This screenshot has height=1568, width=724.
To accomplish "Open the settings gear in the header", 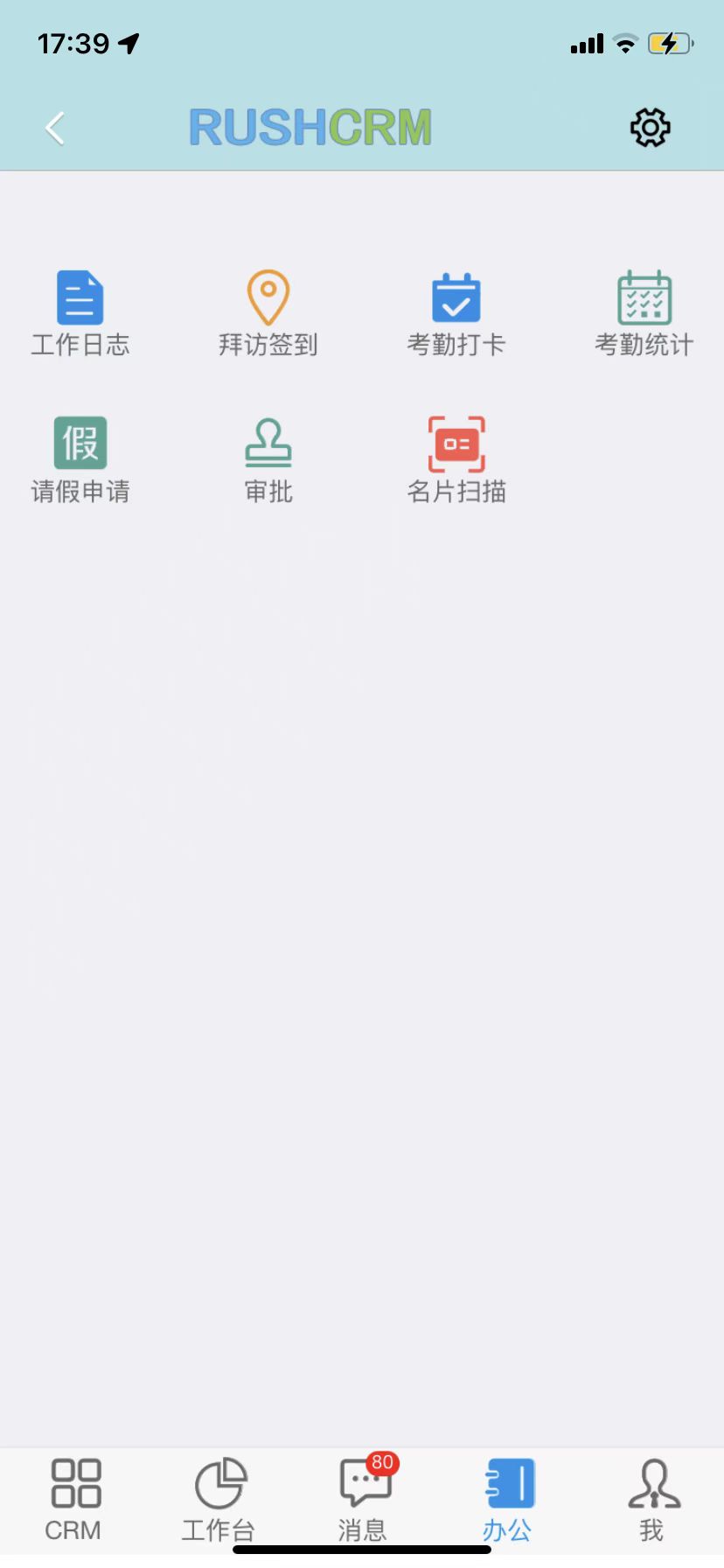I will [x=648, y=127].
